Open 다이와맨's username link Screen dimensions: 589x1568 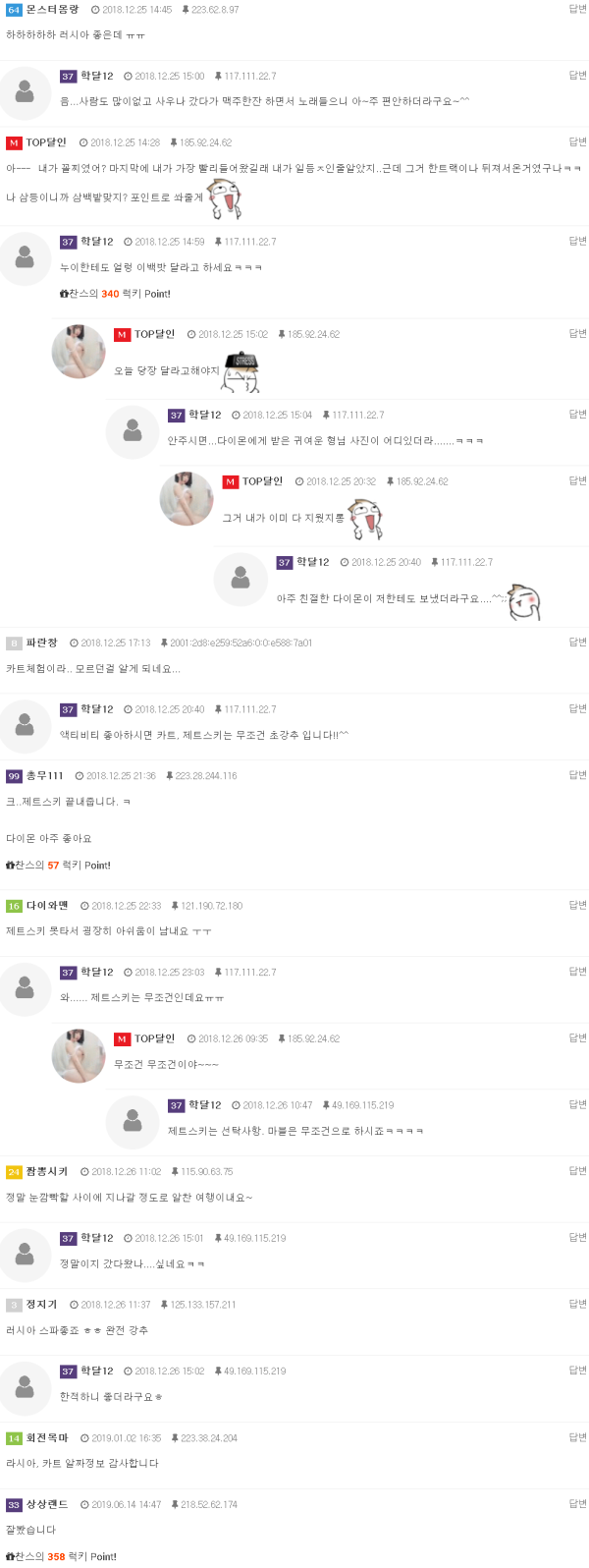(47, 906)
